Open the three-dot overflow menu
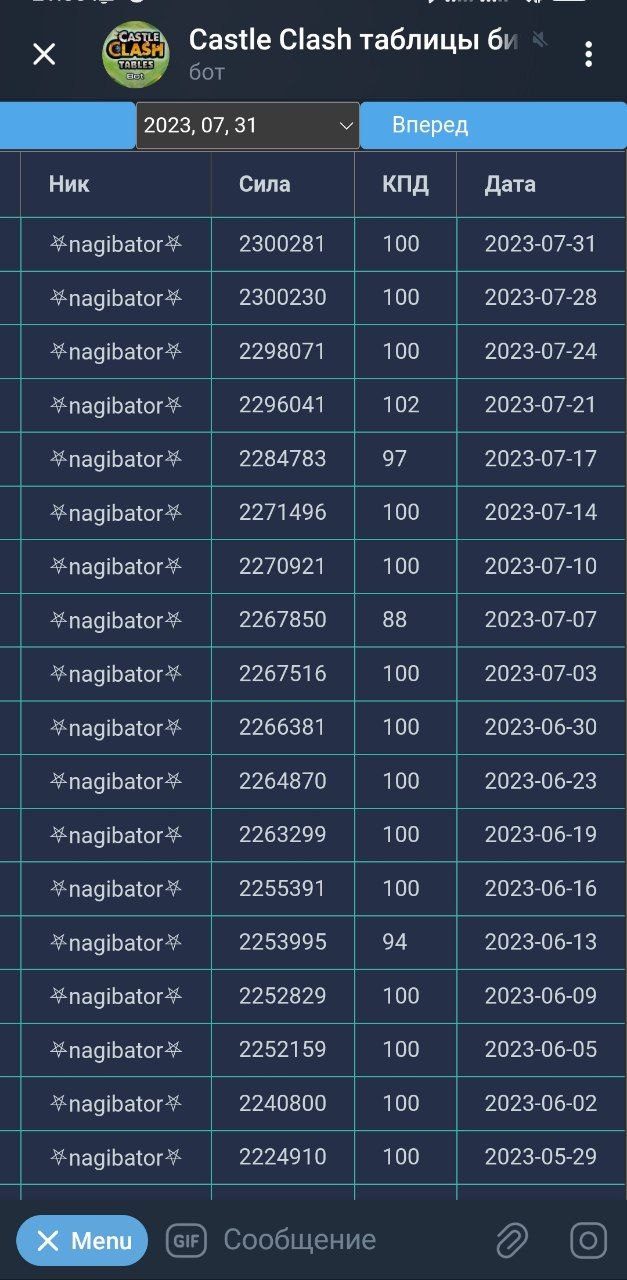Image resolution: width=627 pixels, height=1280 pixels. [x=589, y=54]
